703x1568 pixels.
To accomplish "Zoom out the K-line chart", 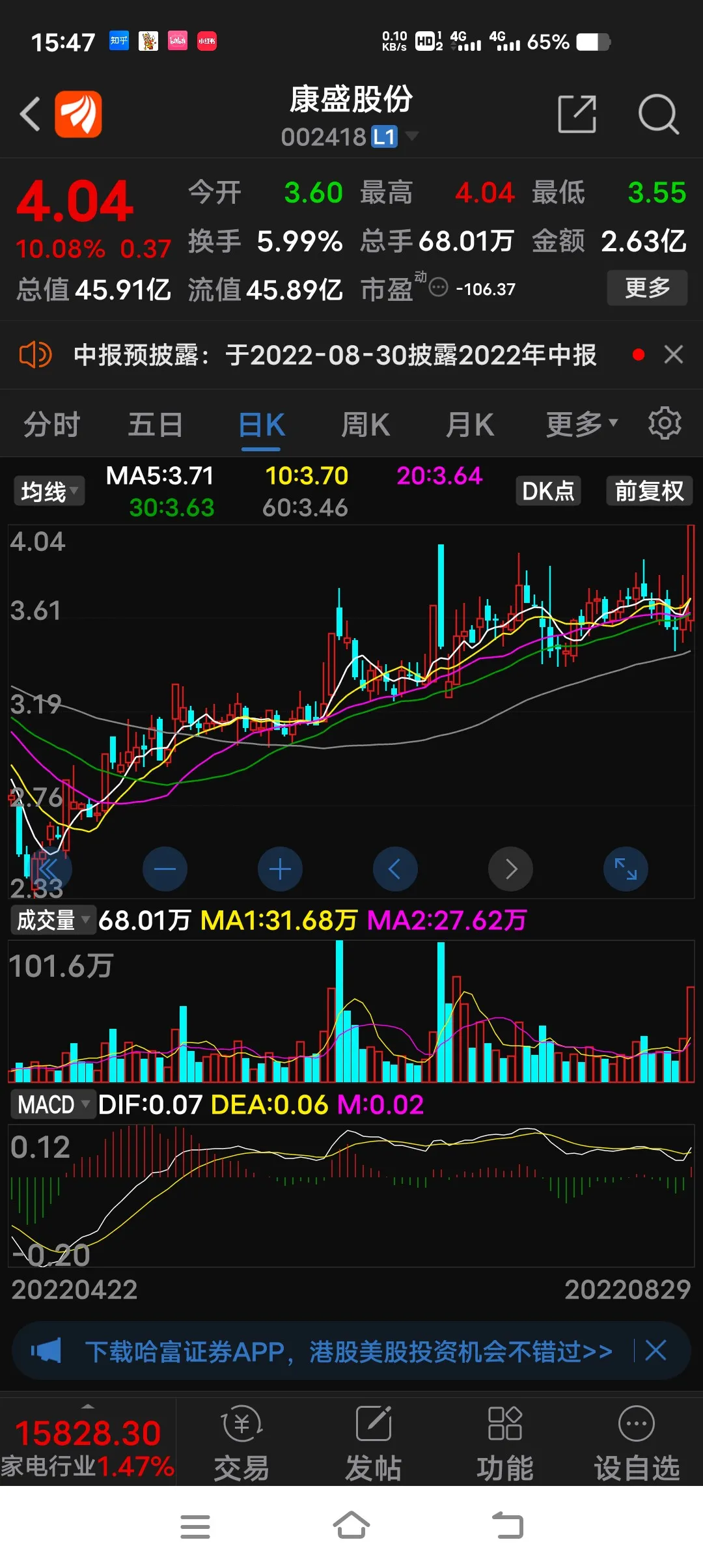I will tap(165, 869).
